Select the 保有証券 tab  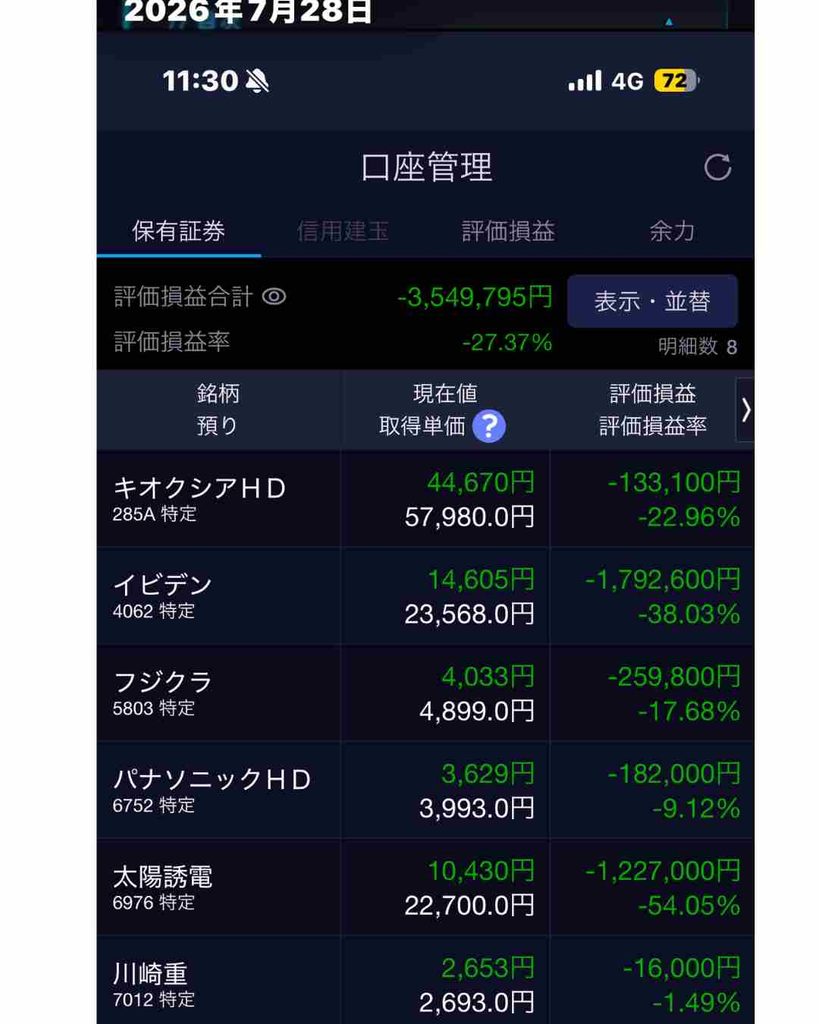[x=178, y=231]
